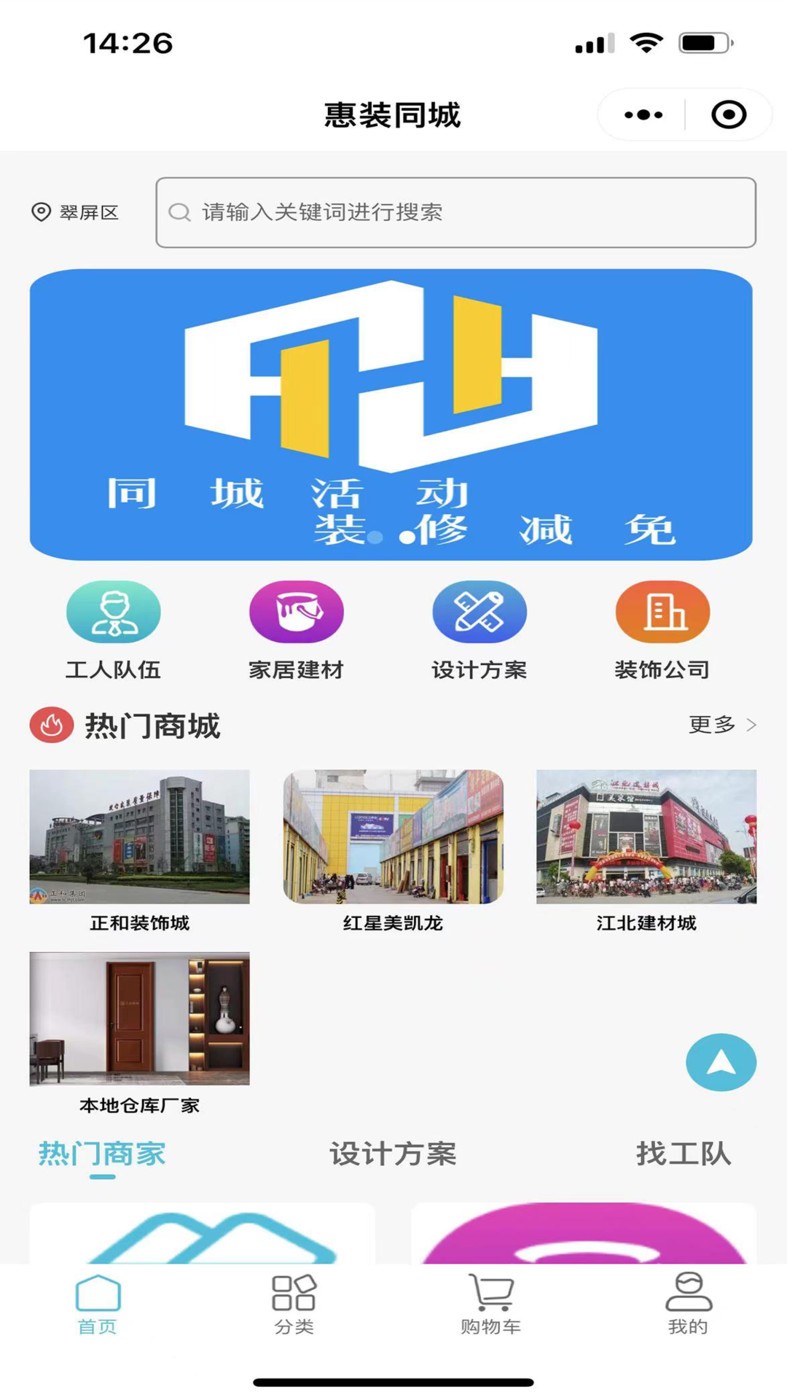This screenshot has height=1400, width=787.
Task: Open the 购物车 cart tab
Action: point(491,1305)
